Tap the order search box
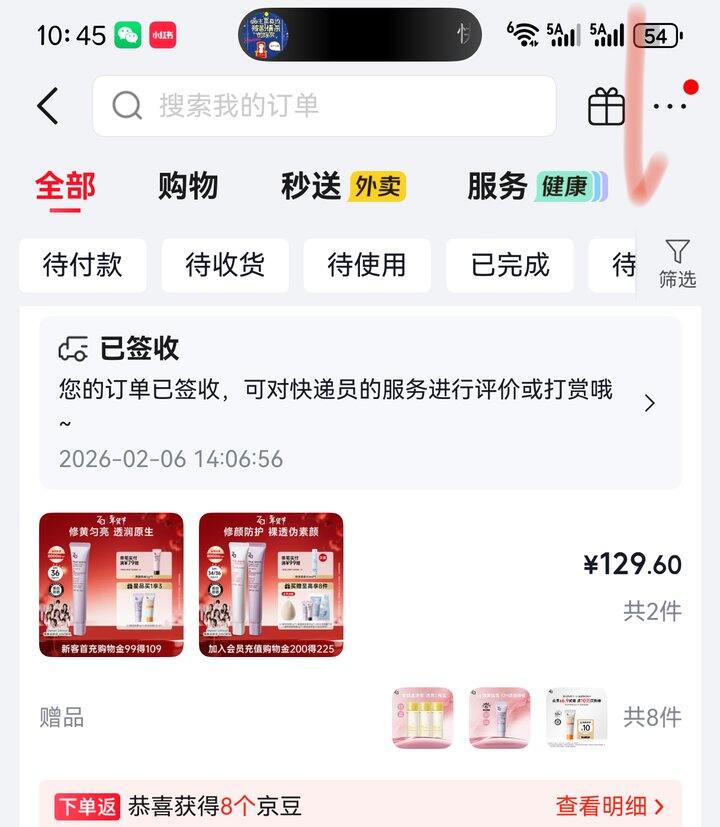720x827 pixels. (x=324, y=106)
